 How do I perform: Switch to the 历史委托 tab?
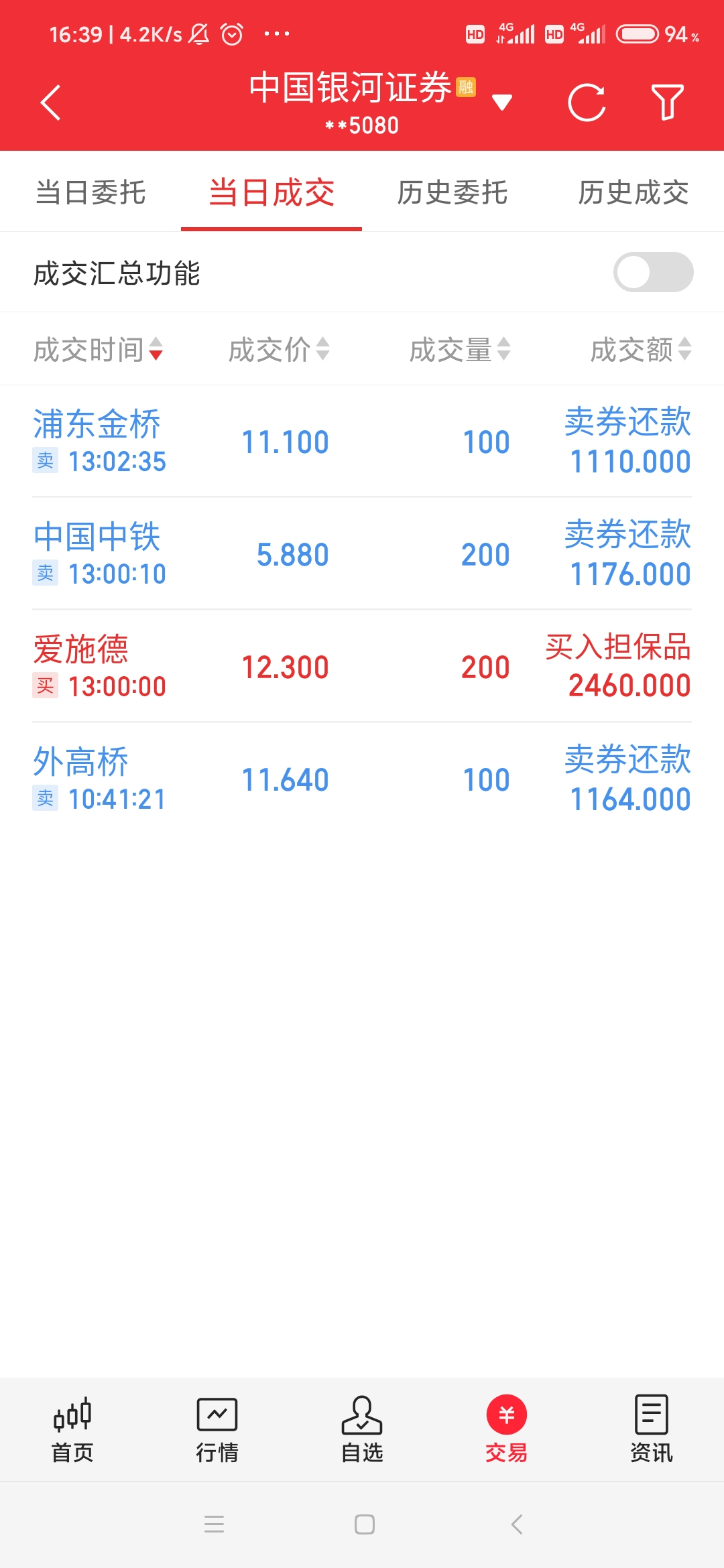coord(452,193)
